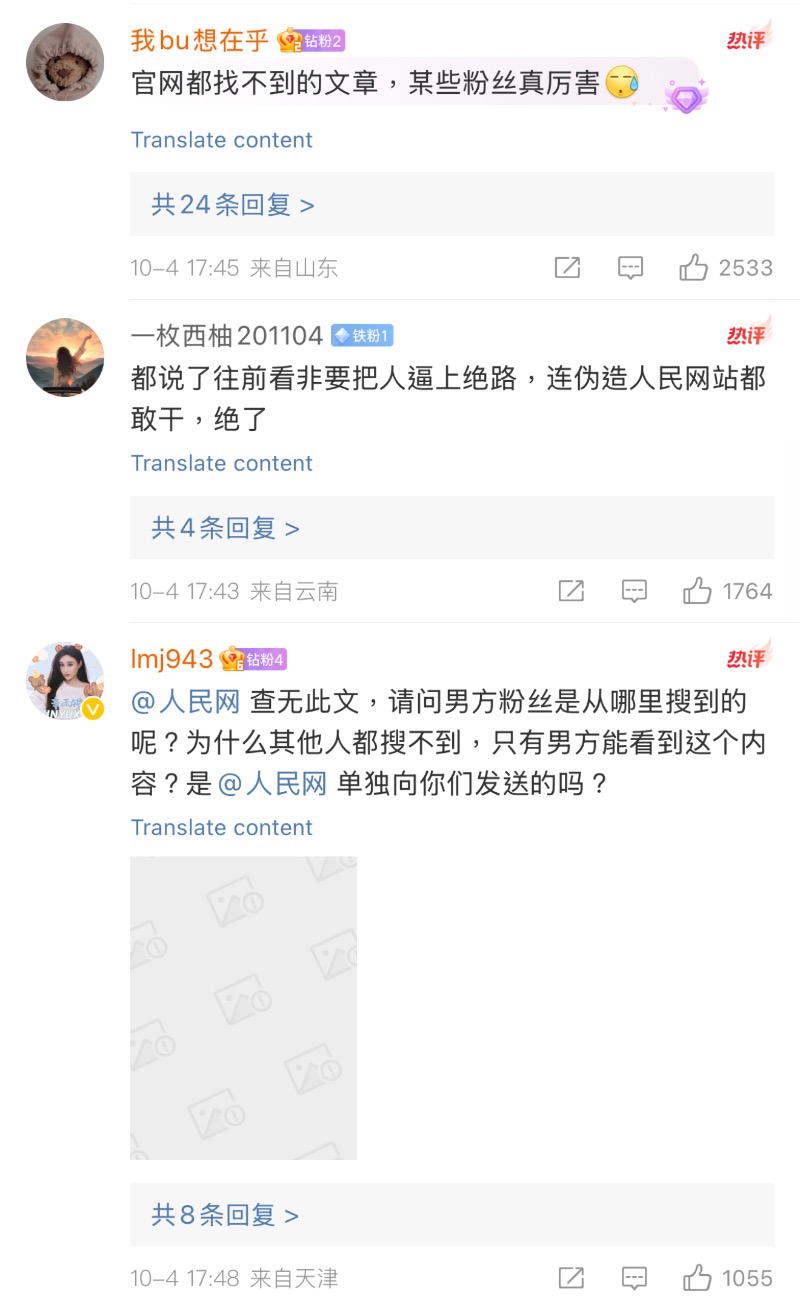Translate lmj943's comment

pyautogui.click(x=221, y=828)
